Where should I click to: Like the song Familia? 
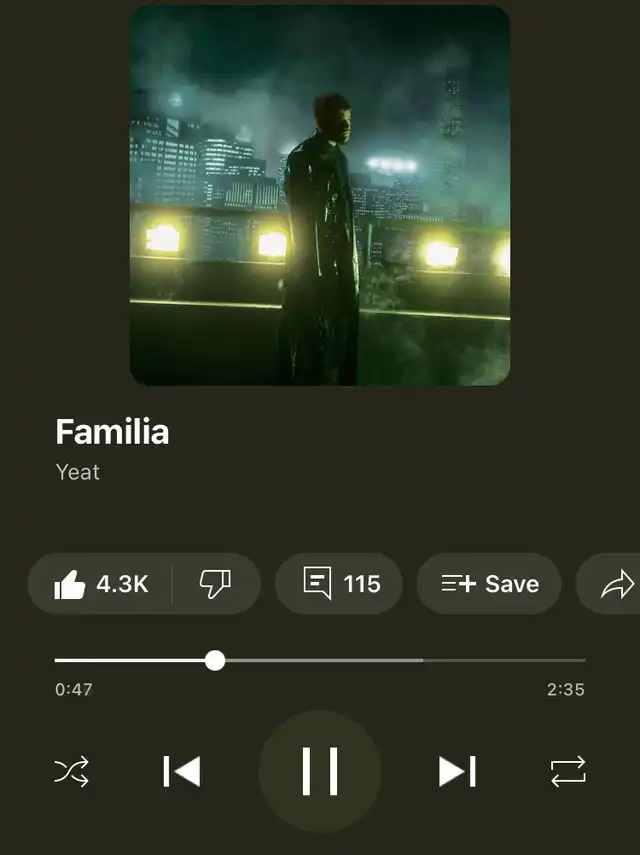click(100, 584)
